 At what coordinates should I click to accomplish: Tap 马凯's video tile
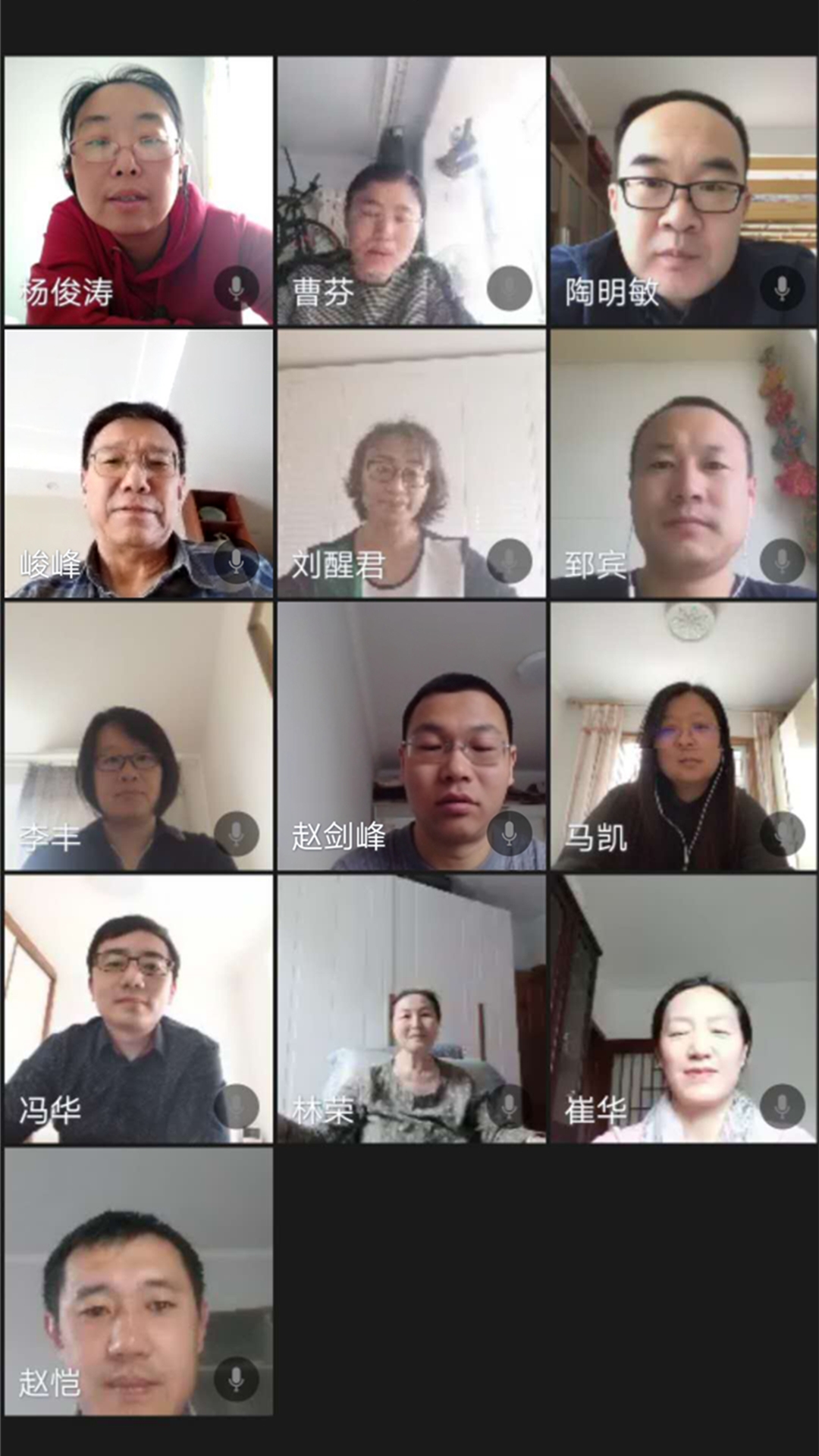(x=684, y=736)
